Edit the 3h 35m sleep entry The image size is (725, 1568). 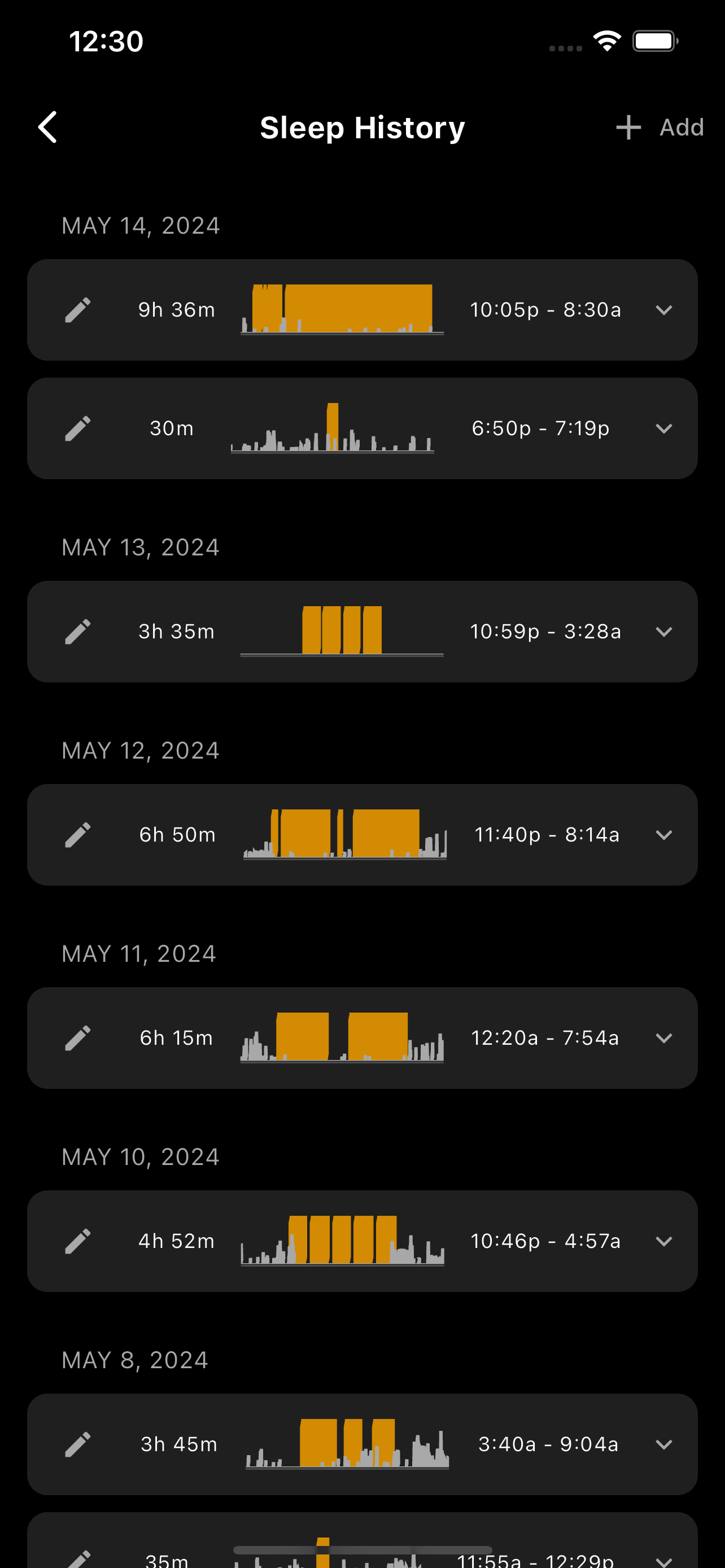(78, 632)
